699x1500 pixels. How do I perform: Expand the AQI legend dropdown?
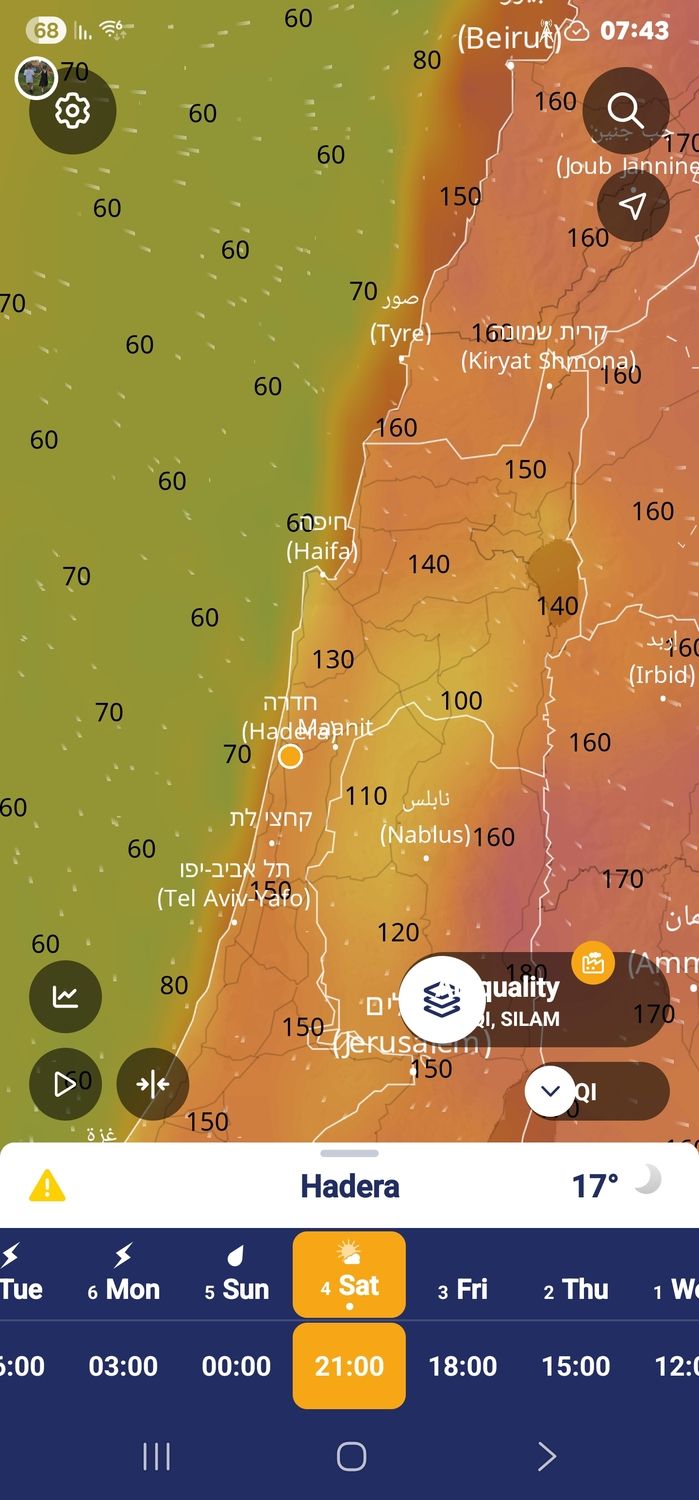coord(550,1091)
